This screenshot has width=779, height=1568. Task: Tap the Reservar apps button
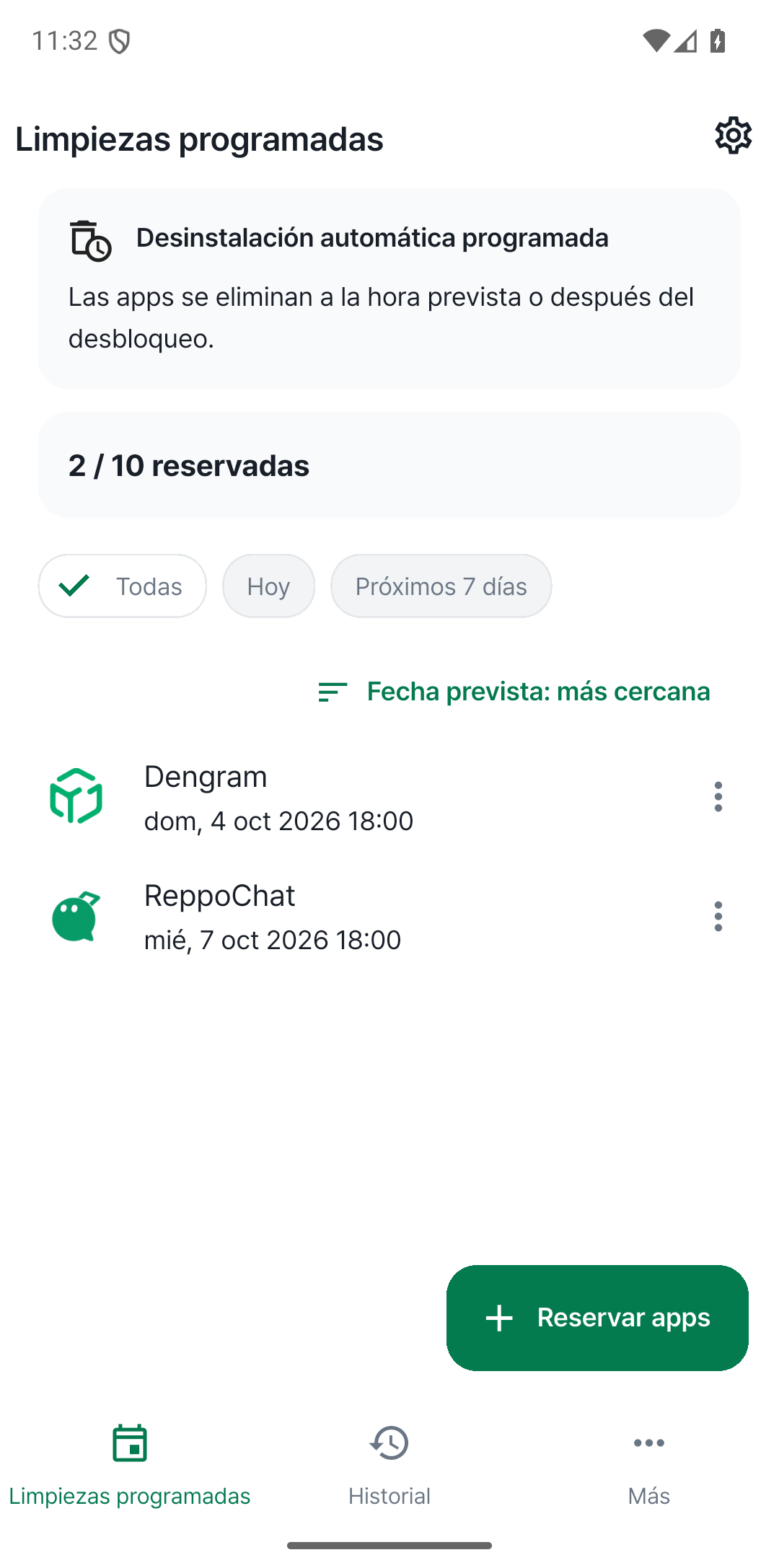coord(597,1318)
